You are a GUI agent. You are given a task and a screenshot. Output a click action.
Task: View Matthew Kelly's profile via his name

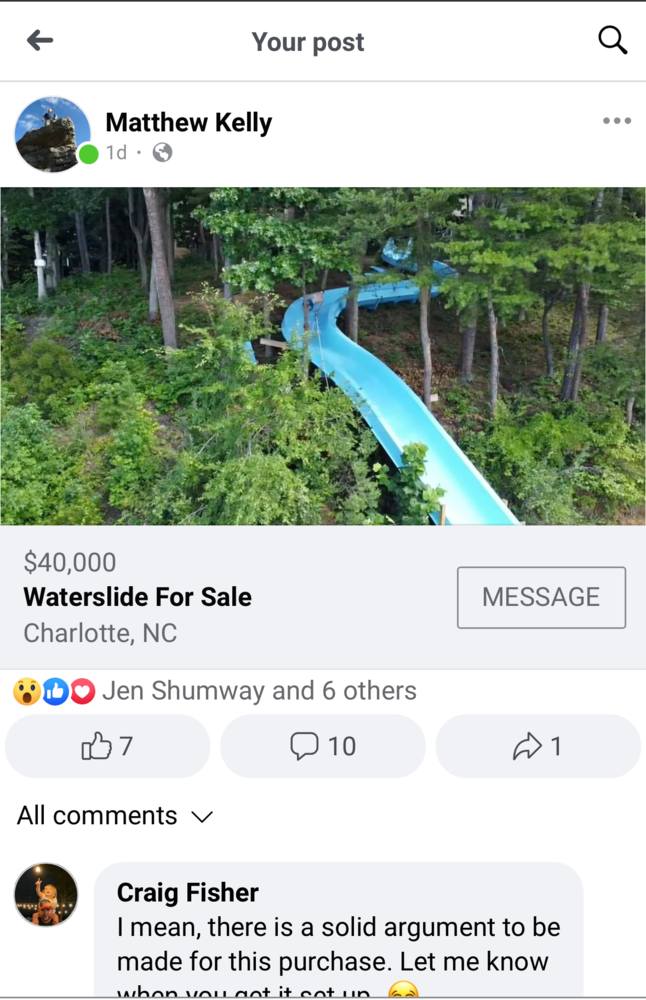pyautogui.click(x=188, y=123)
